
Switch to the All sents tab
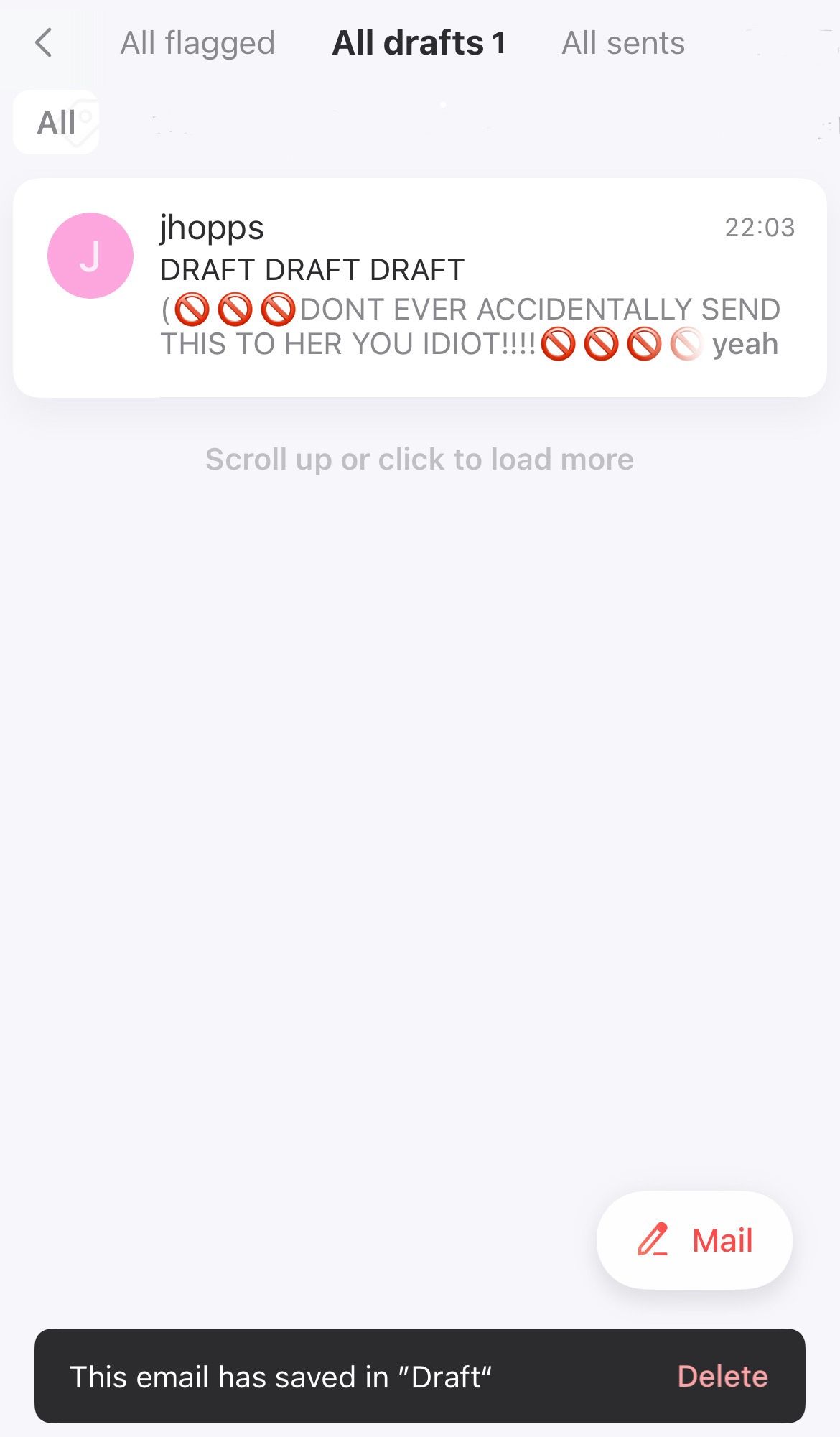pyautogui.click(x=623, y=43)
